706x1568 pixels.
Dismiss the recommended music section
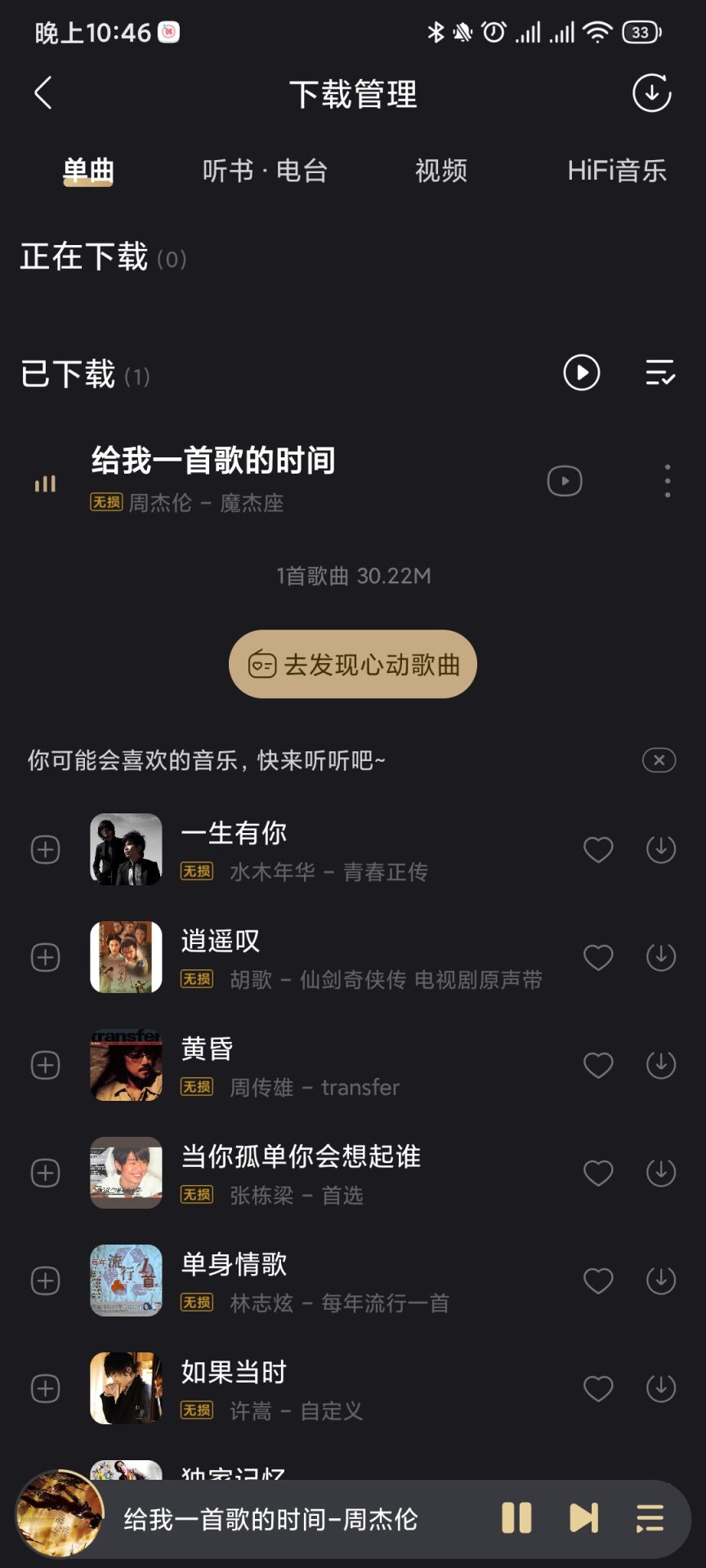click(659, 760)
